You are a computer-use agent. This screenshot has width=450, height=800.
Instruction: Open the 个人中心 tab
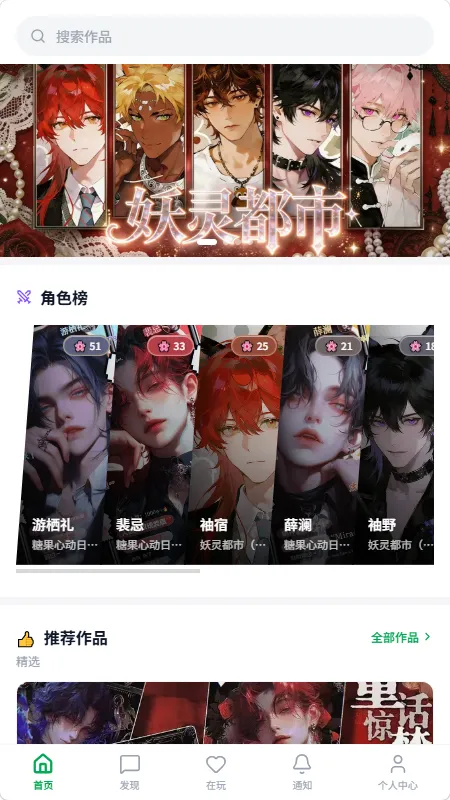click(x=397, y=772)
